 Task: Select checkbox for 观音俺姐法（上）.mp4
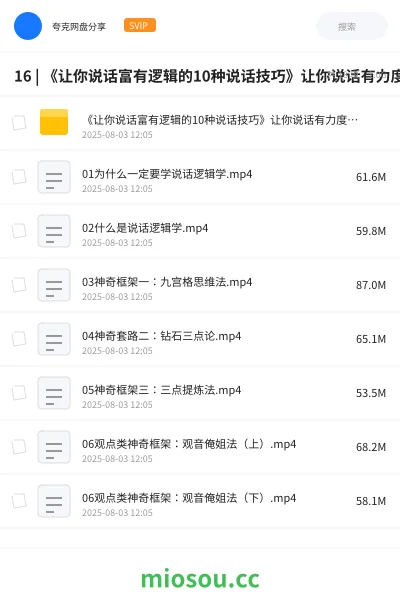[x=19, y=447]
